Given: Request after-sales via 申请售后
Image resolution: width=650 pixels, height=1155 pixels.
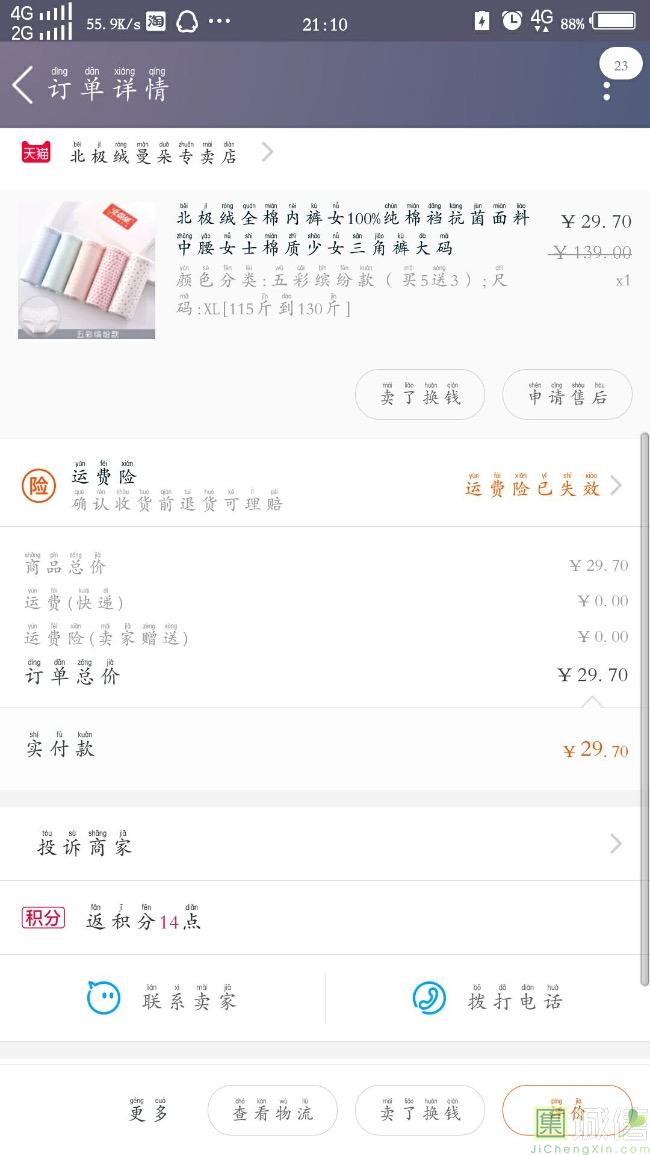Looking at the screenshot, I should (x=567, y=395).
